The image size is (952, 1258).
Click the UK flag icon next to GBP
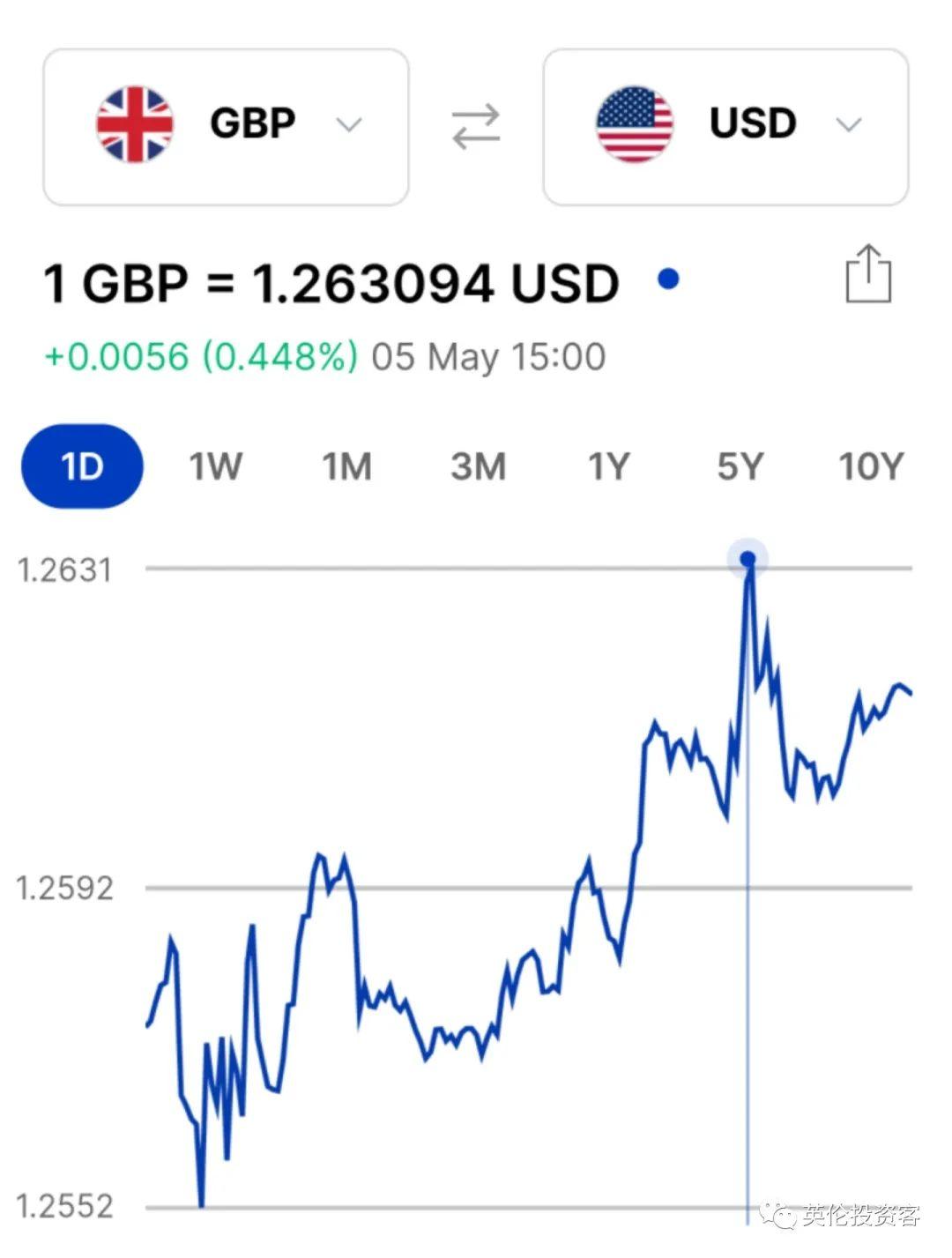click(x=132, y=123)
